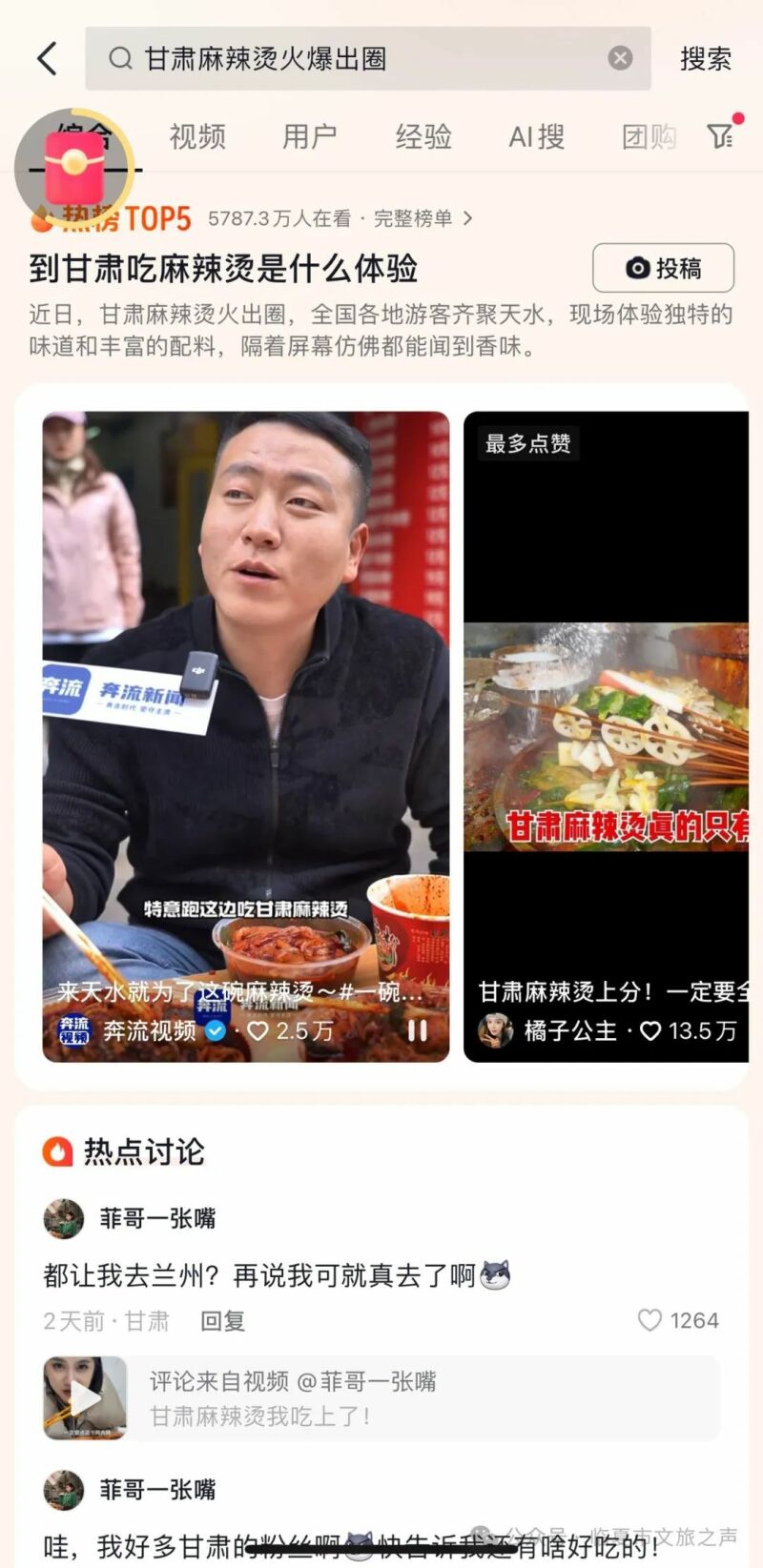Reply to the comment about 兰州

(222, 1321)
